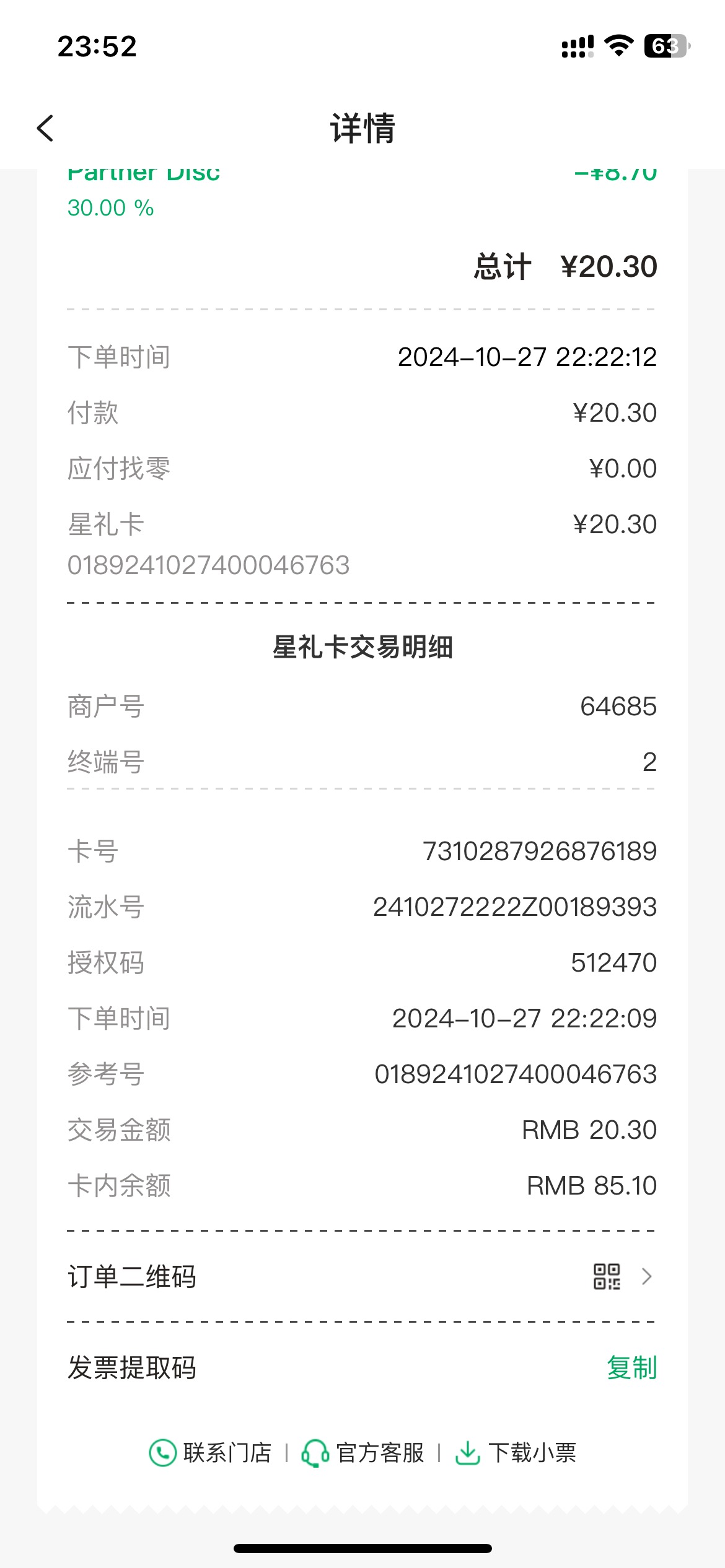Go back using the top-left arrow
The height and width of the screenshot is (1568, 725).
45,128
